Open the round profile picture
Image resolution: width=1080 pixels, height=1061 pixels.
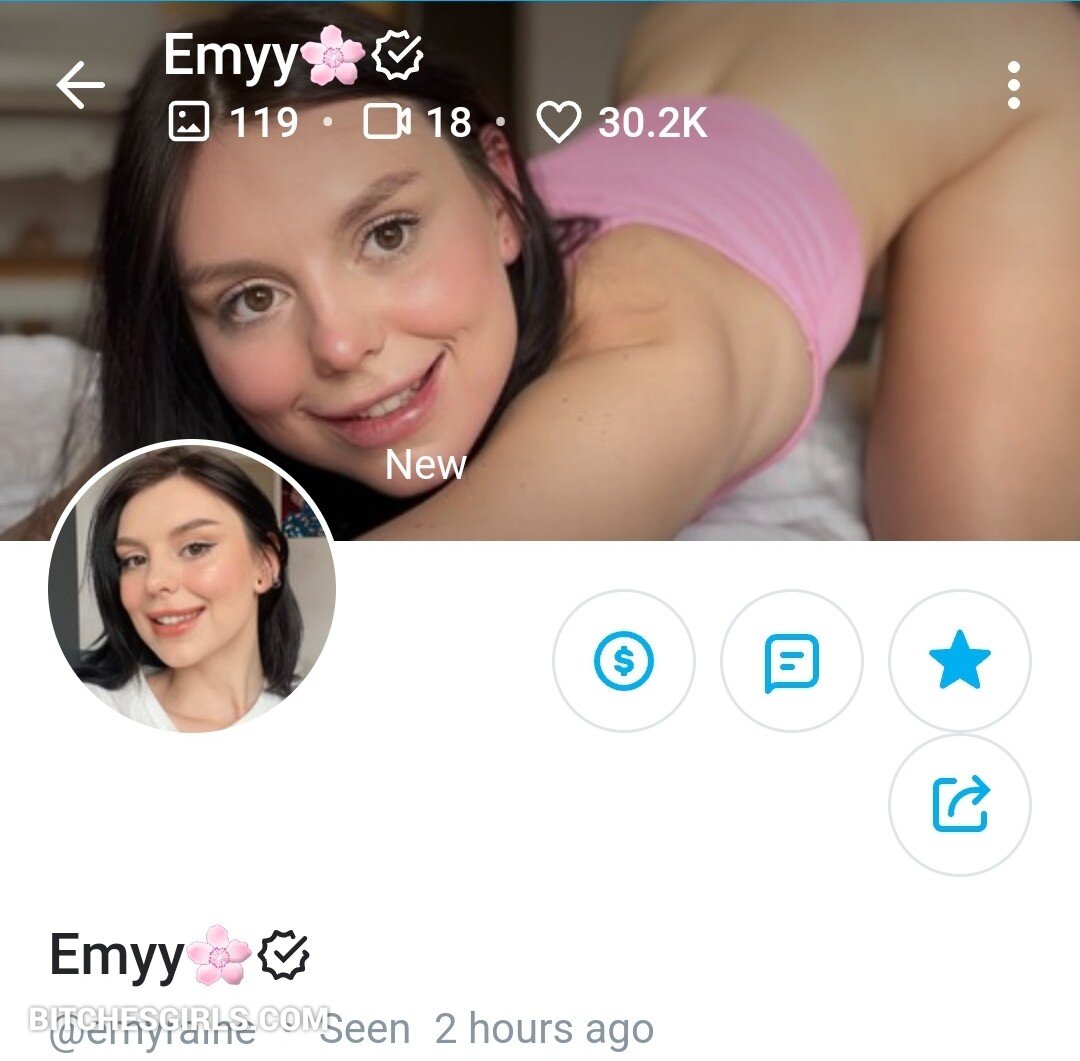click(x=192, y=588)
